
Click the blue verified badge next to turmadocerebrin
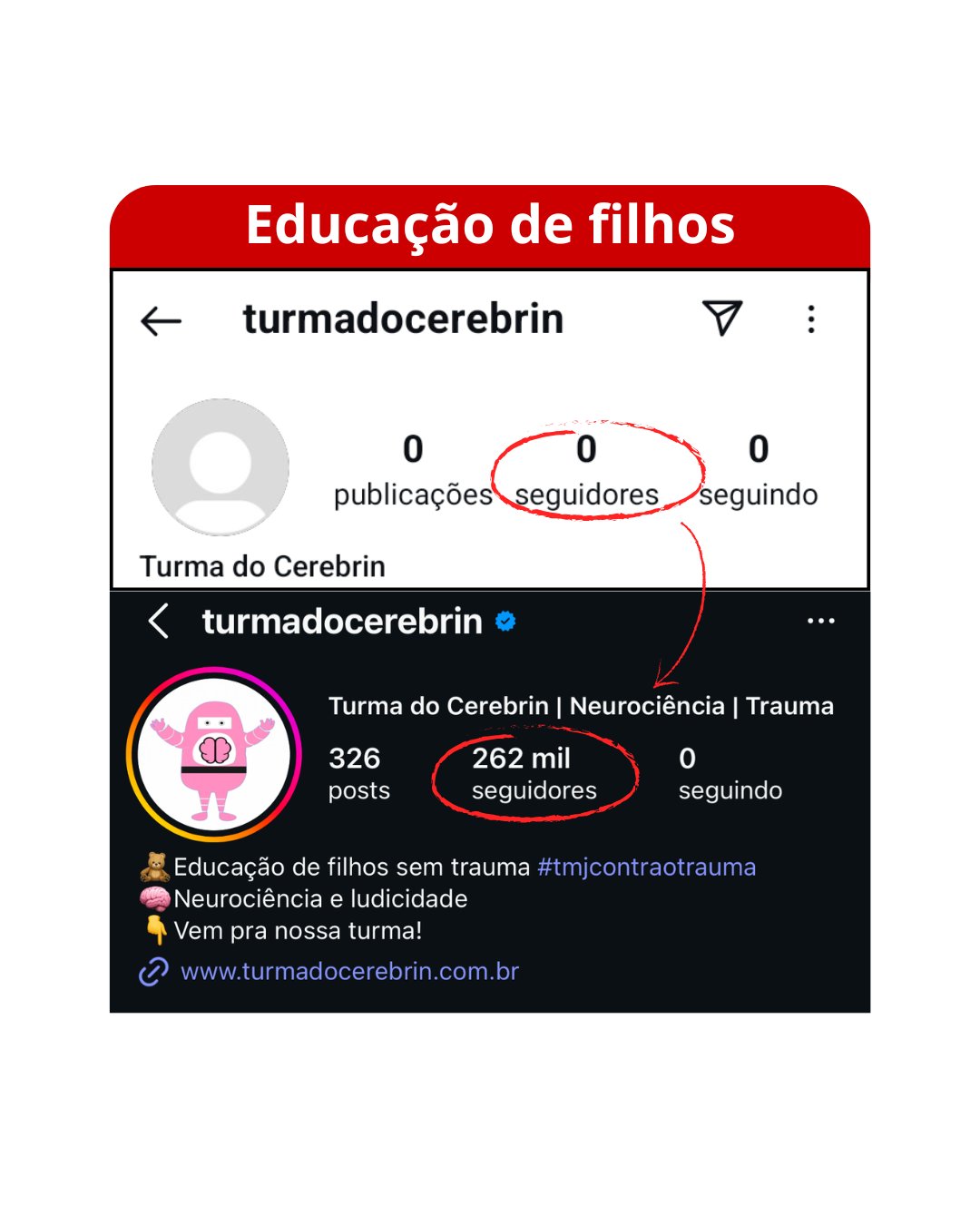point(505,621)
